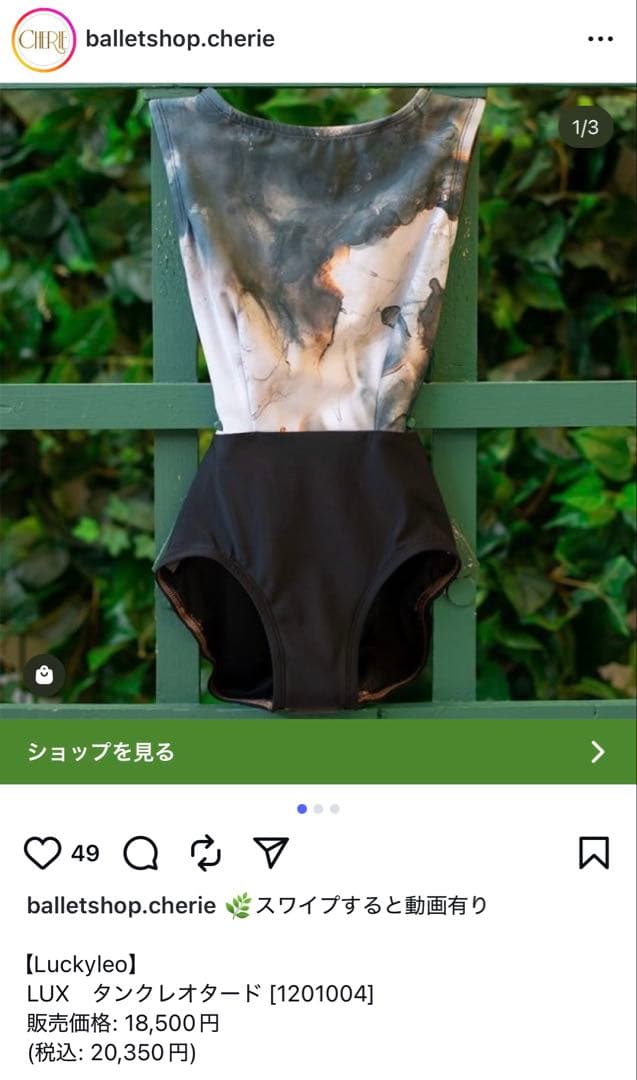637x1080 pixels.
Task: Open comments on this post
Action: pos(141,853)
